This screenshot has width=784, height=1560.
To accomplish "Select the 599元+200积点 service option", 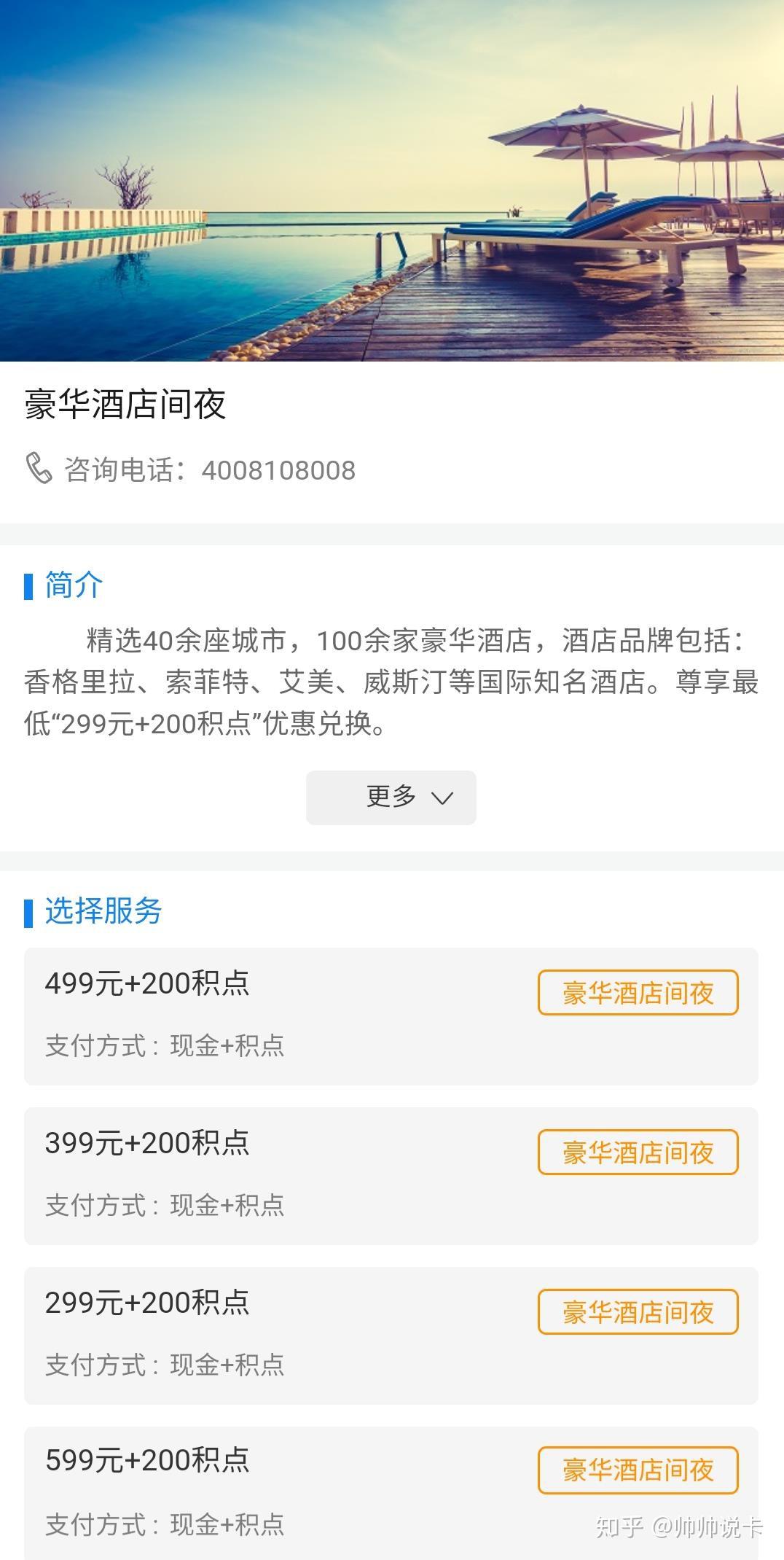I will 638,1470.
